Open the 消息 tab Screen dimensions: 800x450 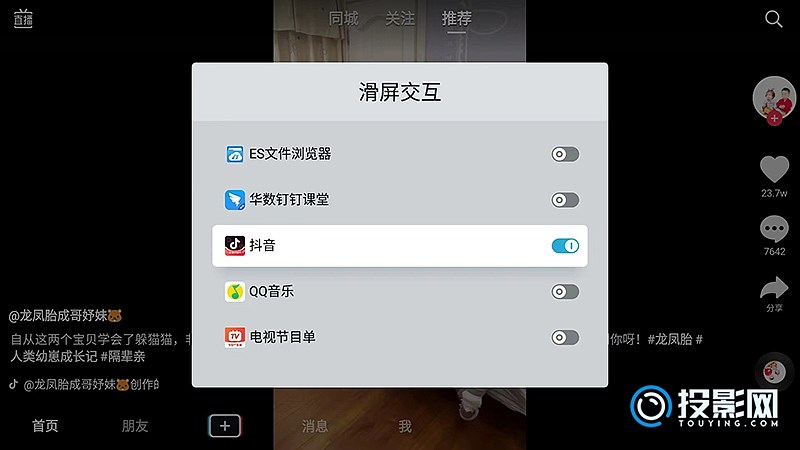[315, 426]
